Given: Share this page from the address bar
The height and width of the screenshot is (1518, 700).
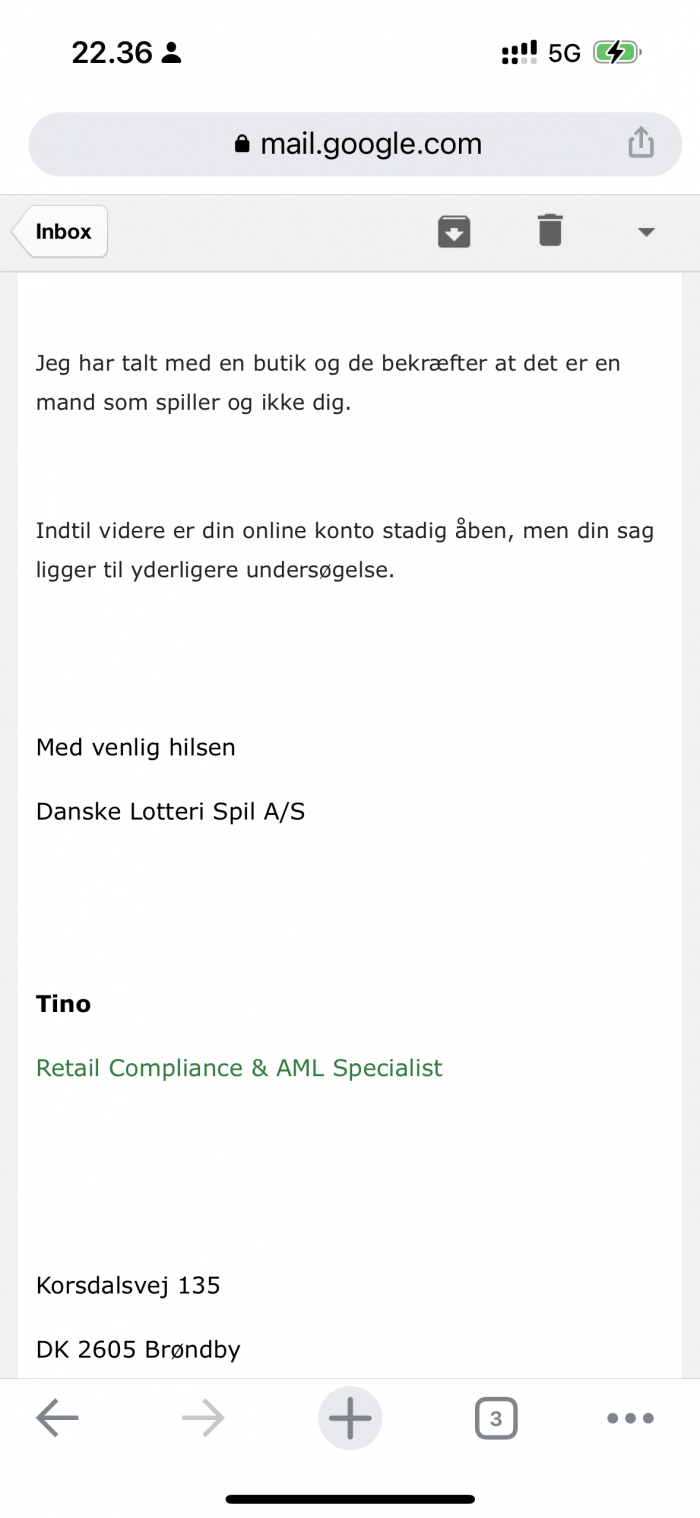Looking at the screenshot, I should [x=641, y=143].
